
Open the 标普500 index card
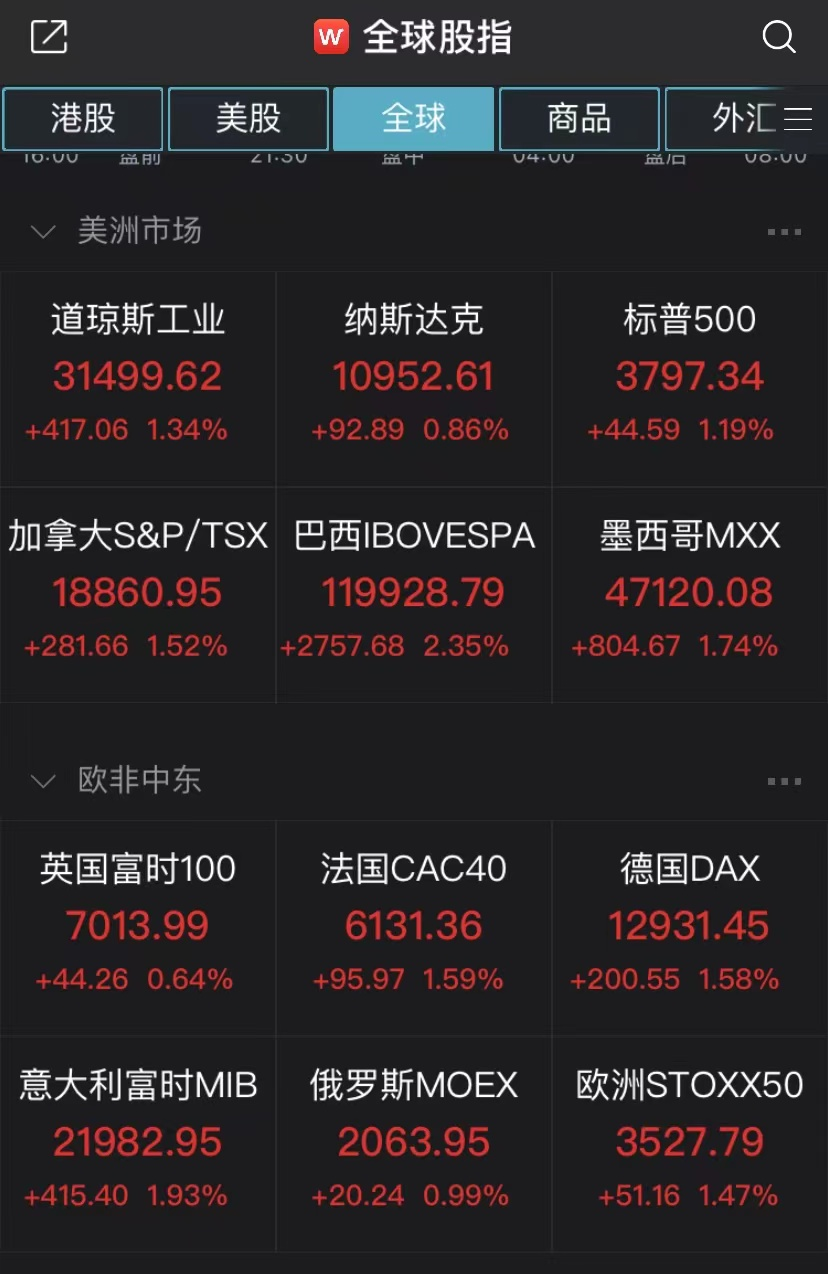coord(690,378)
